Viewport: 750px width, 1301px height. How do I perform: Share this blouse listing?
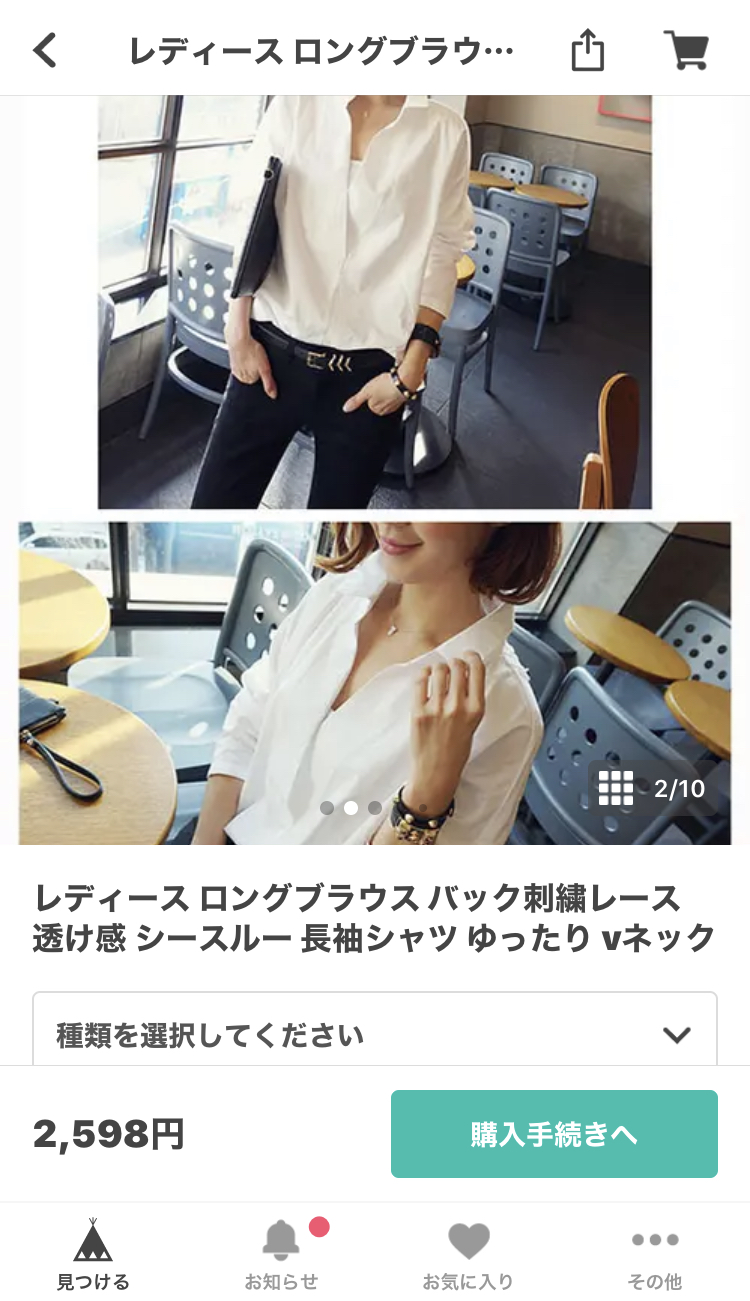tap(588, 49)
